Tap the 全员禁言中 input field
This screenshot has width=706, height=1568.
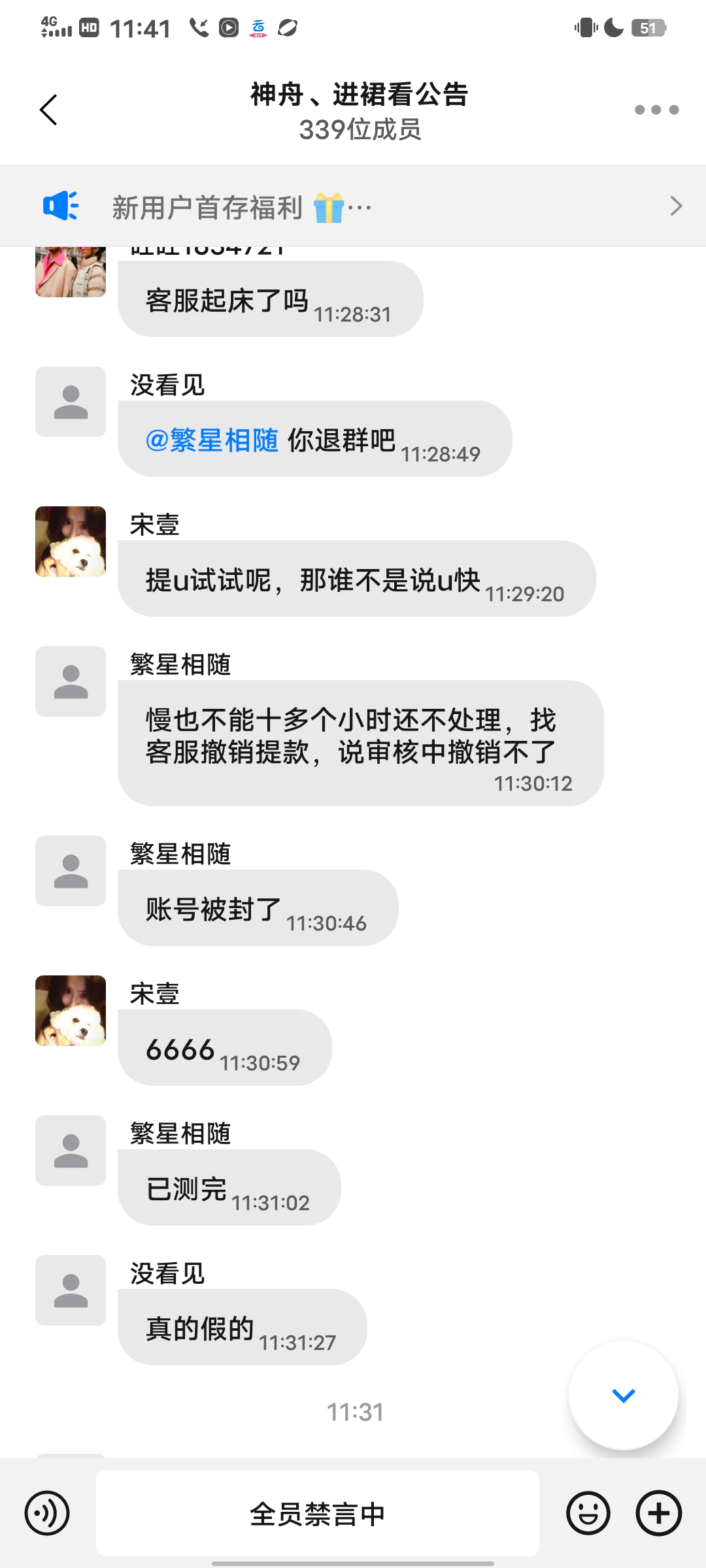pyautogui.click(x=318, y=1513)
